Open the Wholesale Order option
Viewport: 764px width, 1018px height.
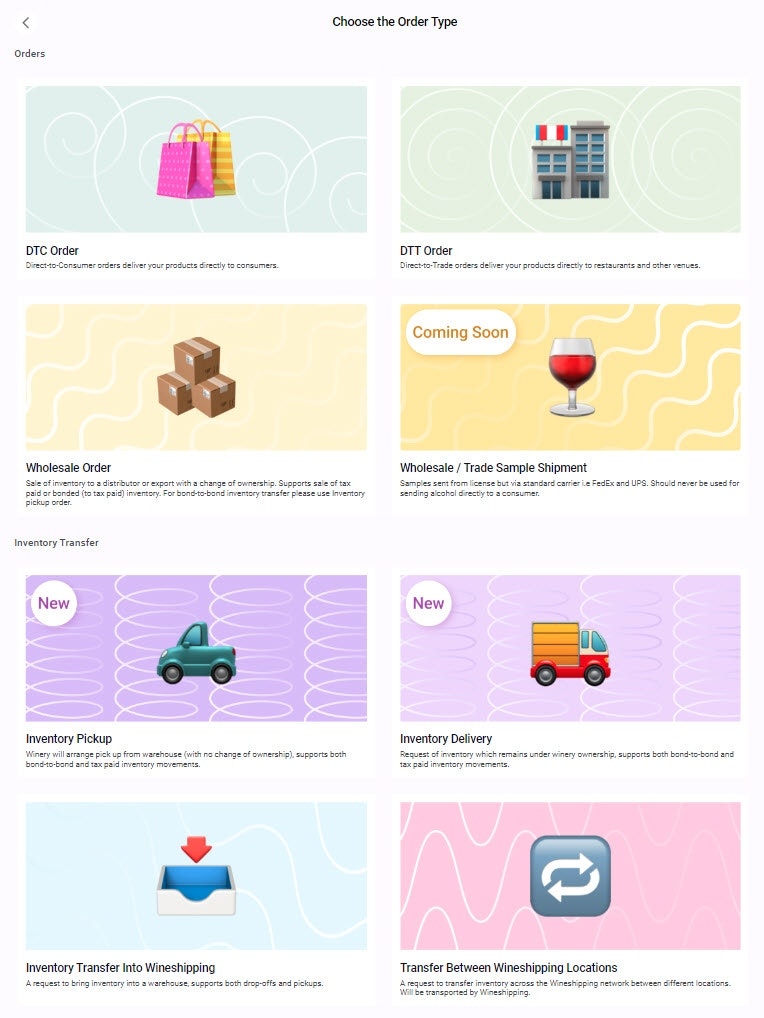click(x=196, y=378)
